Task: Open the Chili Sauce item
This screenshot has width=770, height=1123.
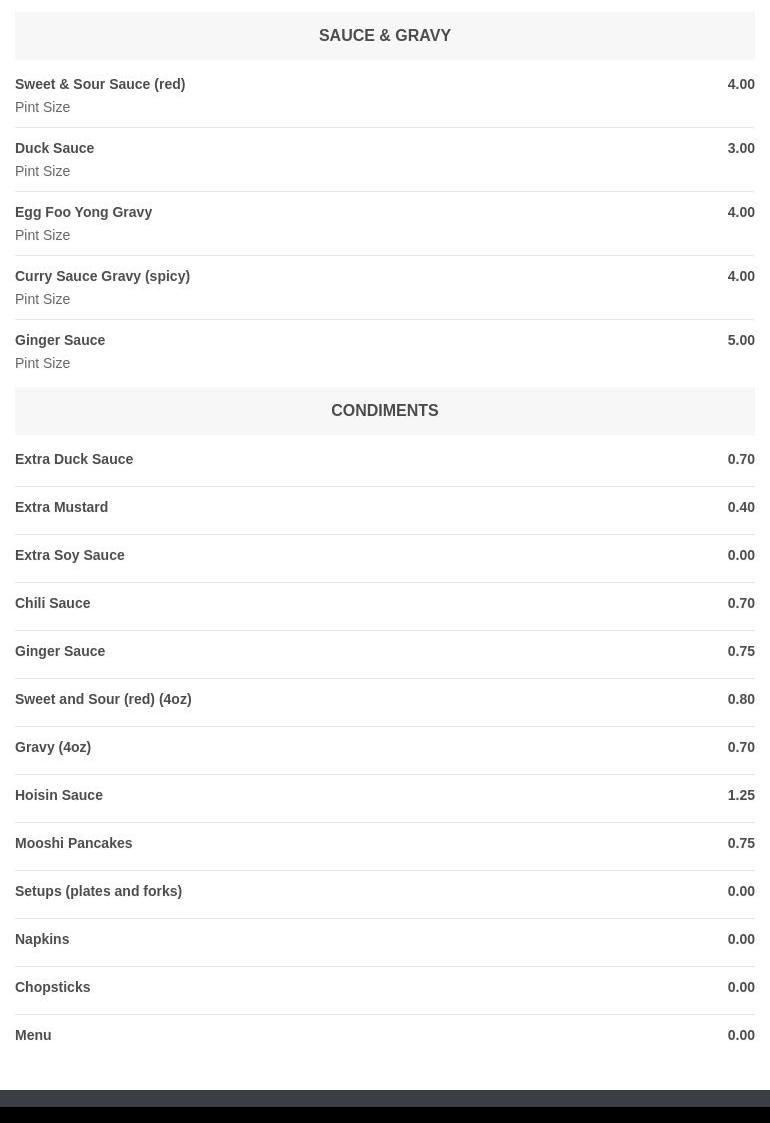Action: (53, 604)
